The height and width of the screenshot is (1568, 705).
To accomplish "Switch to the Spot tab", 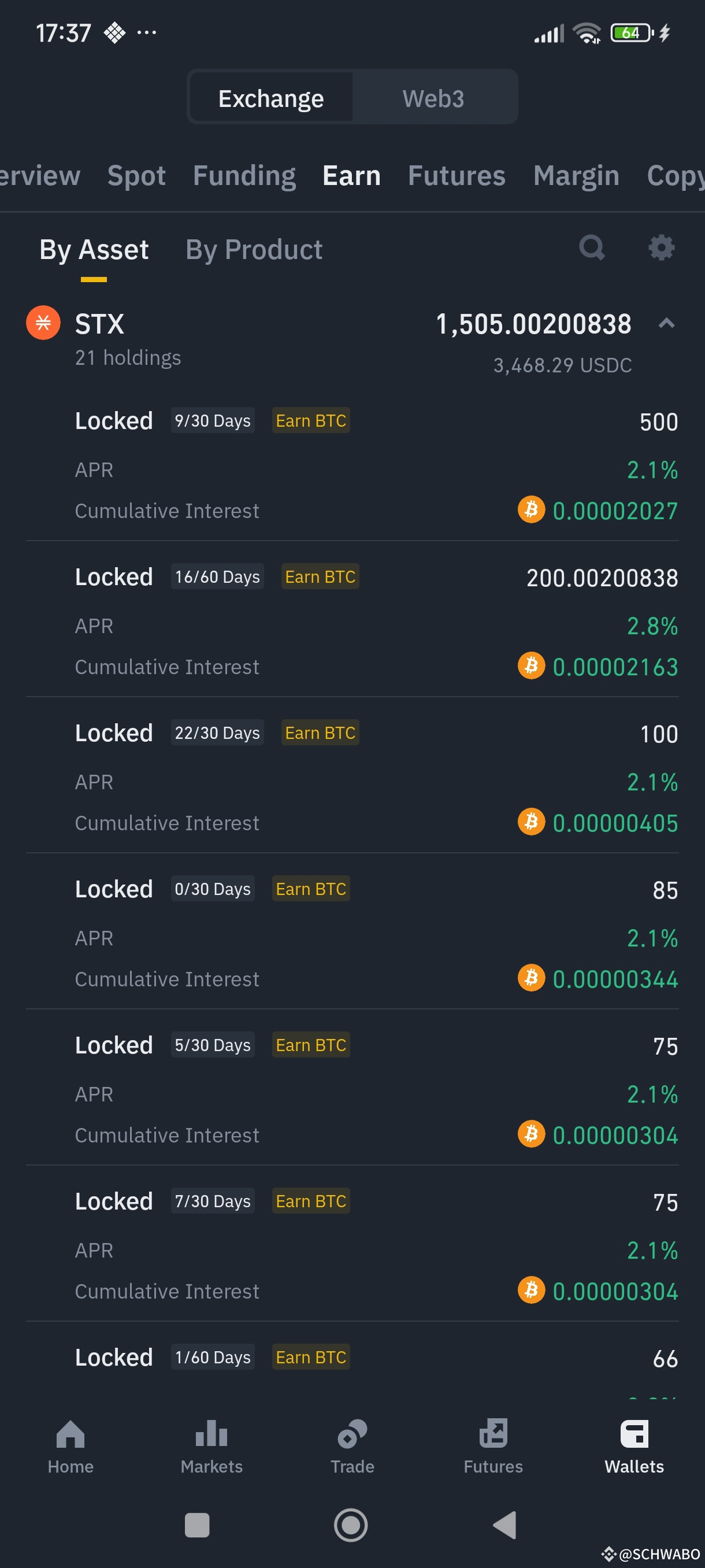I will tap(136, 175).
